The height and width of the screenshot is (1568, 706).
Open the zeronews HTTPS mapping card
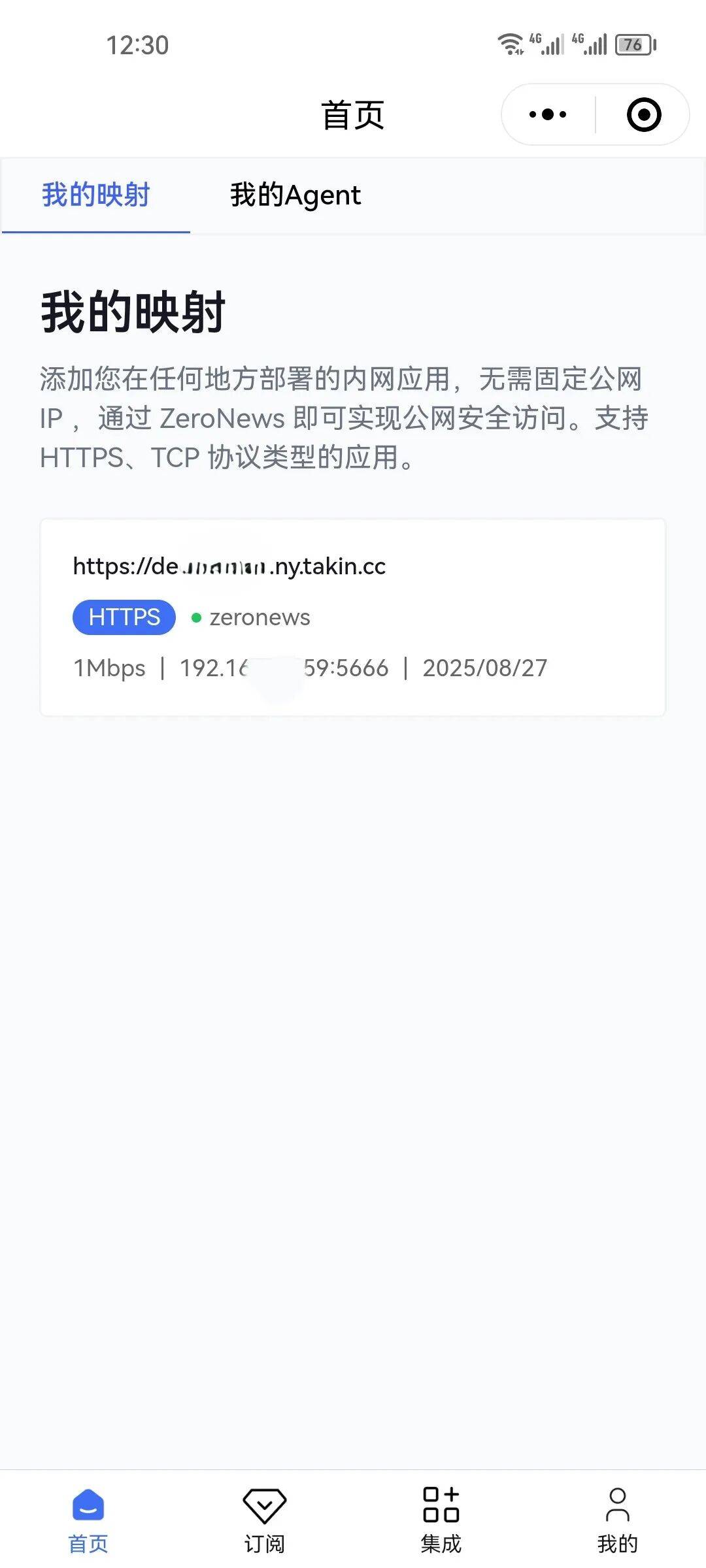click(353, 617)
